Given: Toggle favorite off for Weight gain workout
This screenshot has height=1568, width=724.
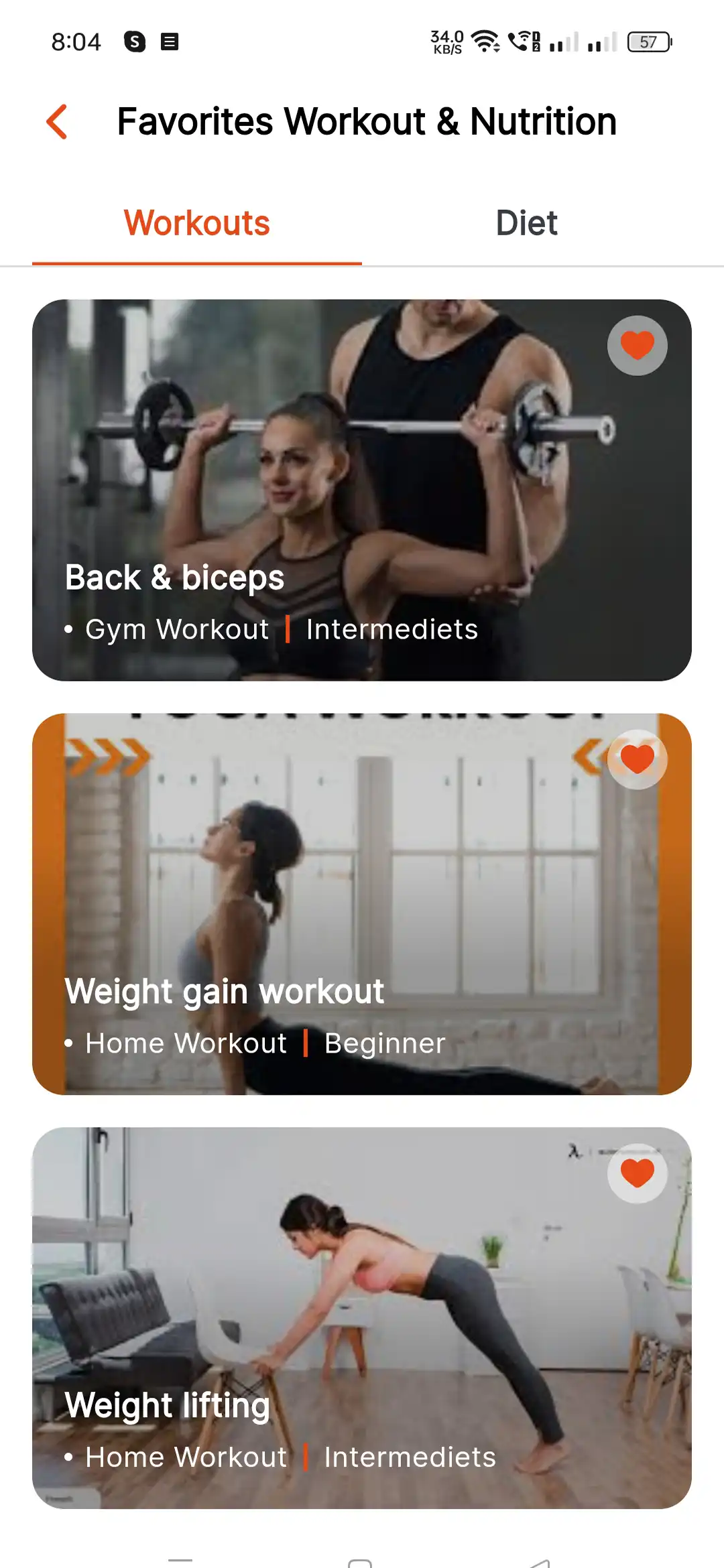Looking at the screenshot, I should tap(636, 759).
